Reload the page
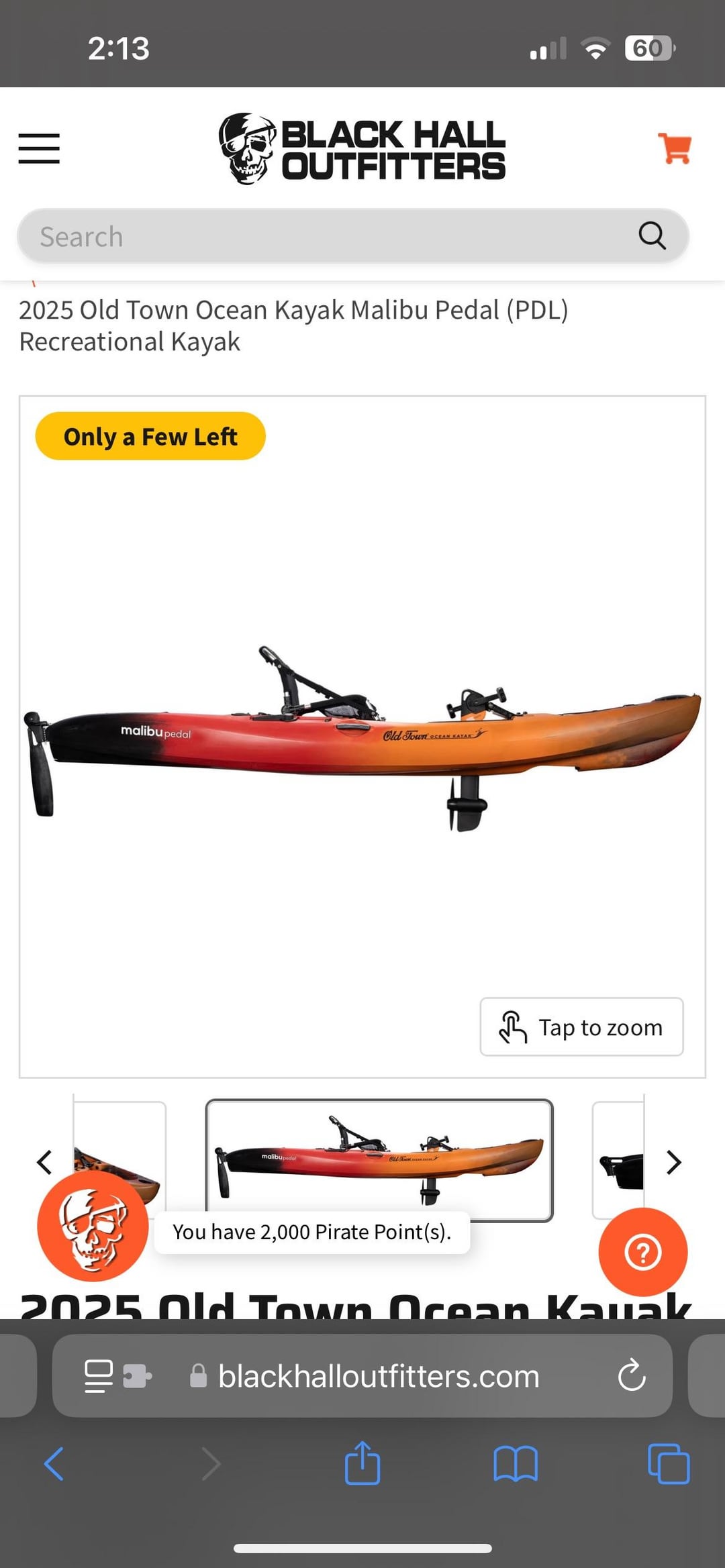Viewport: 725px width, 1568px height. click(x=631, y=1376)
